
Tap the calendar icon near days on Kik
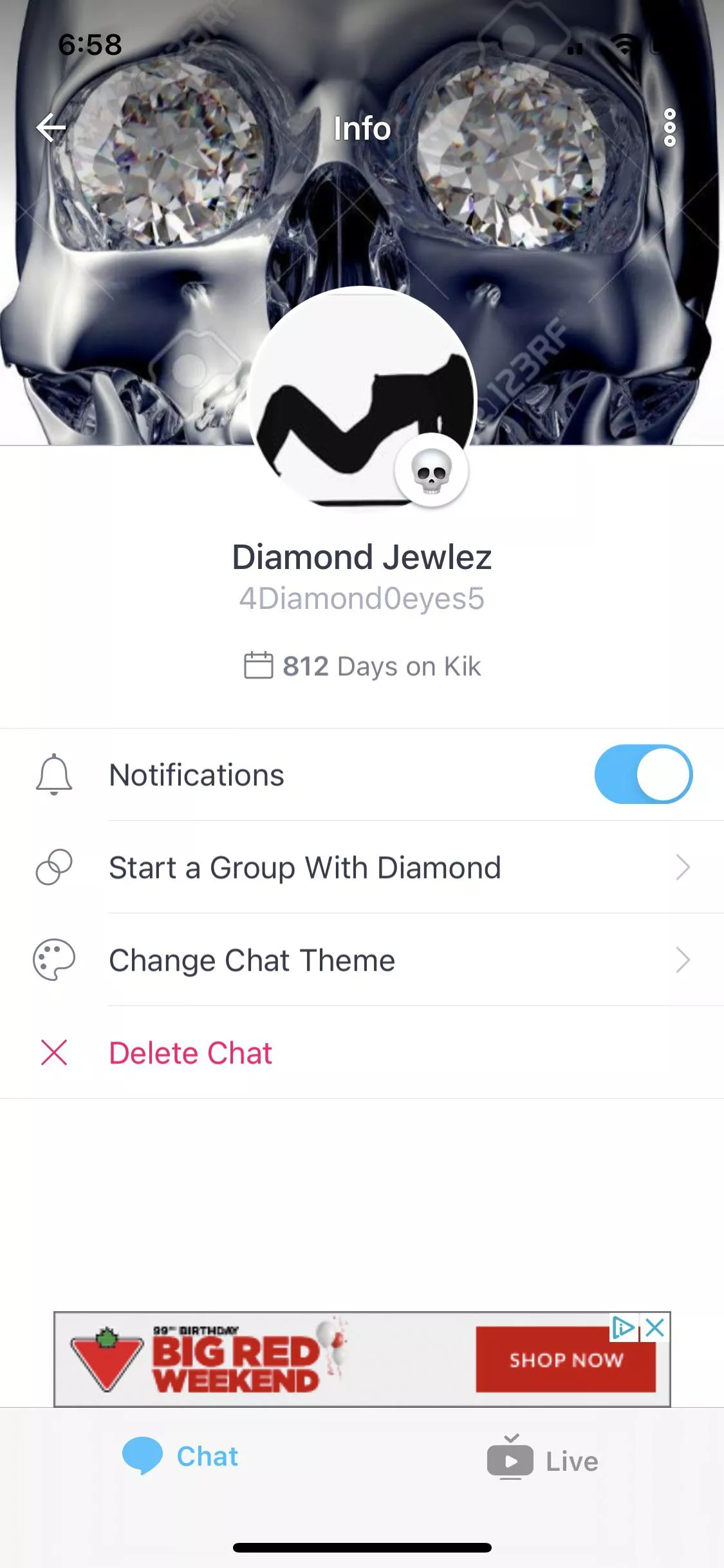(x=259, y=666)
